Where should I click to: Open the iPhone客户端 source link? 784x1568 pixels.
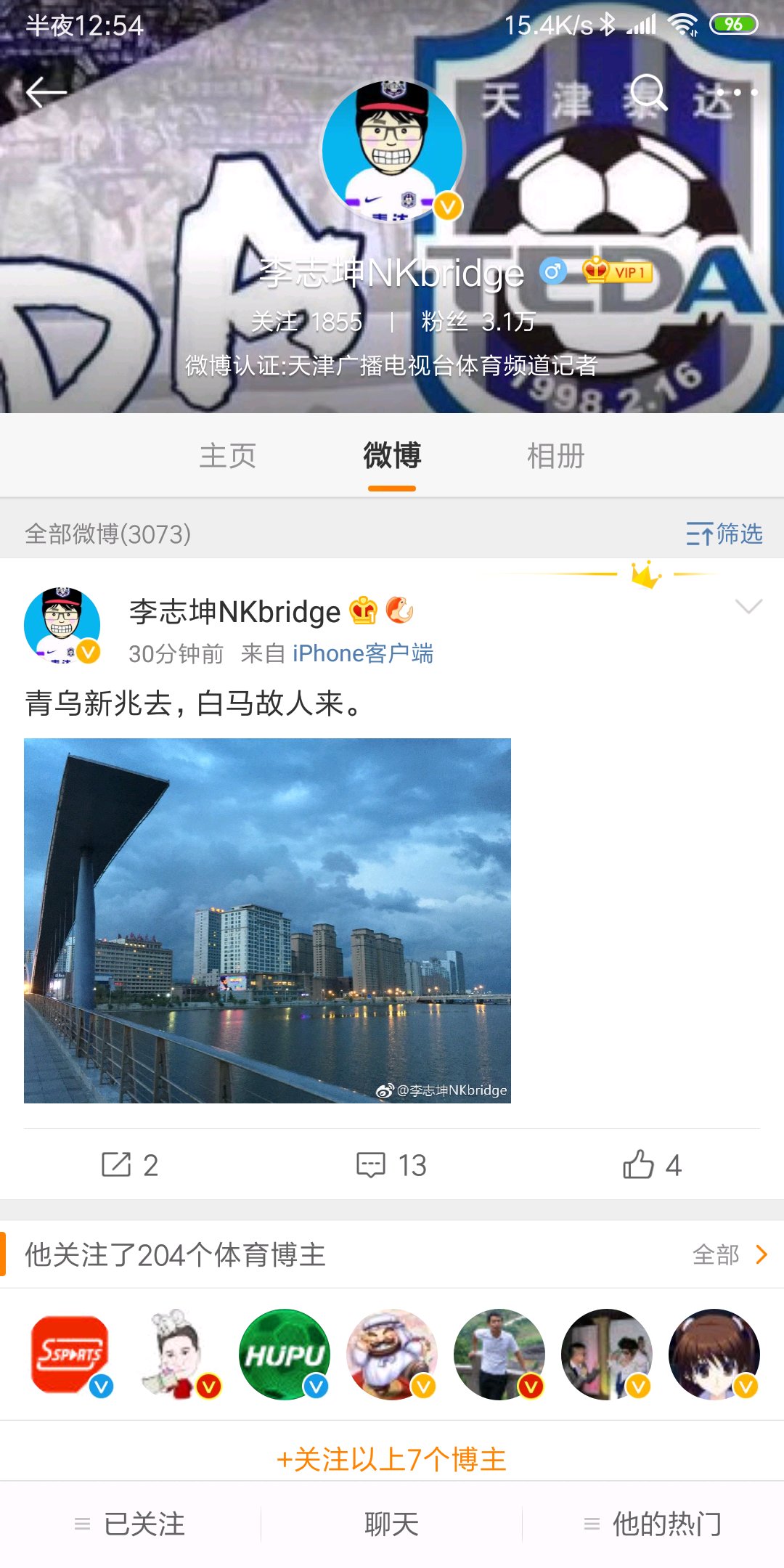click(x=362, y=654)
